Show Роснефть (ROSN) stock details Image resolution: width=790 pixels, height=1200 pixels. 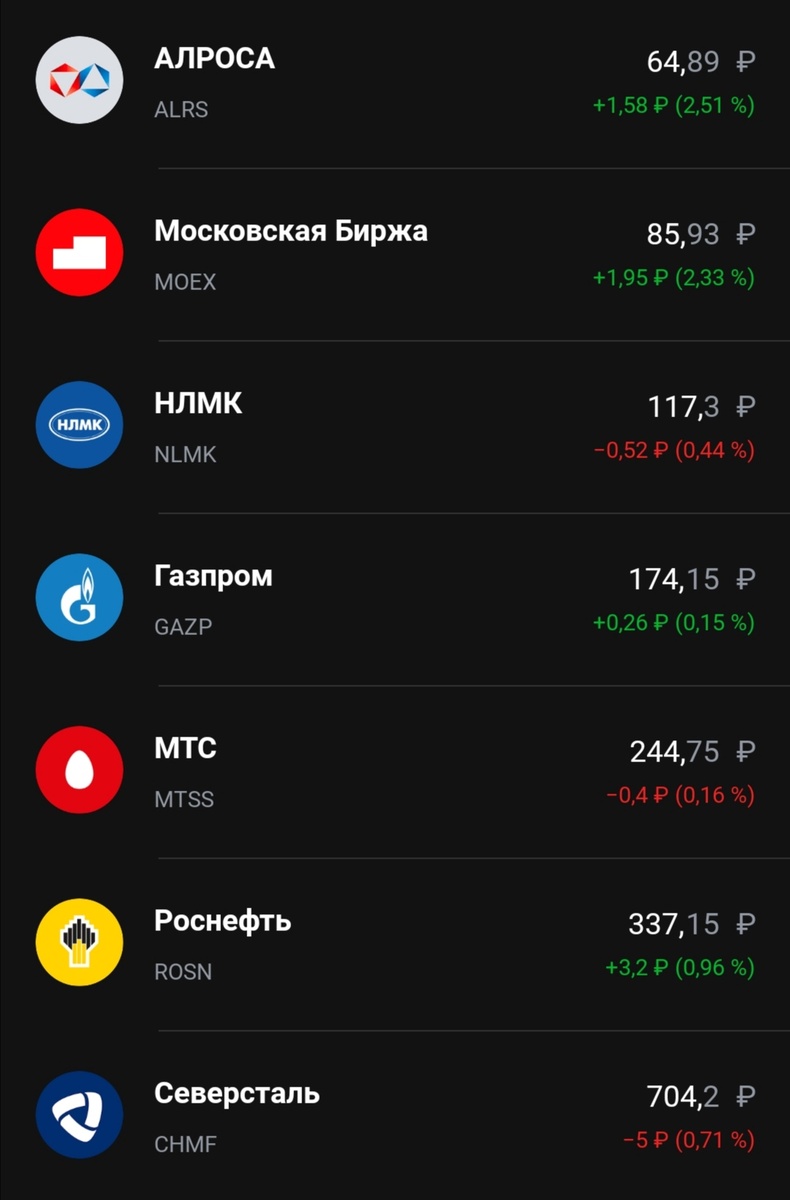pyautogui.click(x=395, y=944)
